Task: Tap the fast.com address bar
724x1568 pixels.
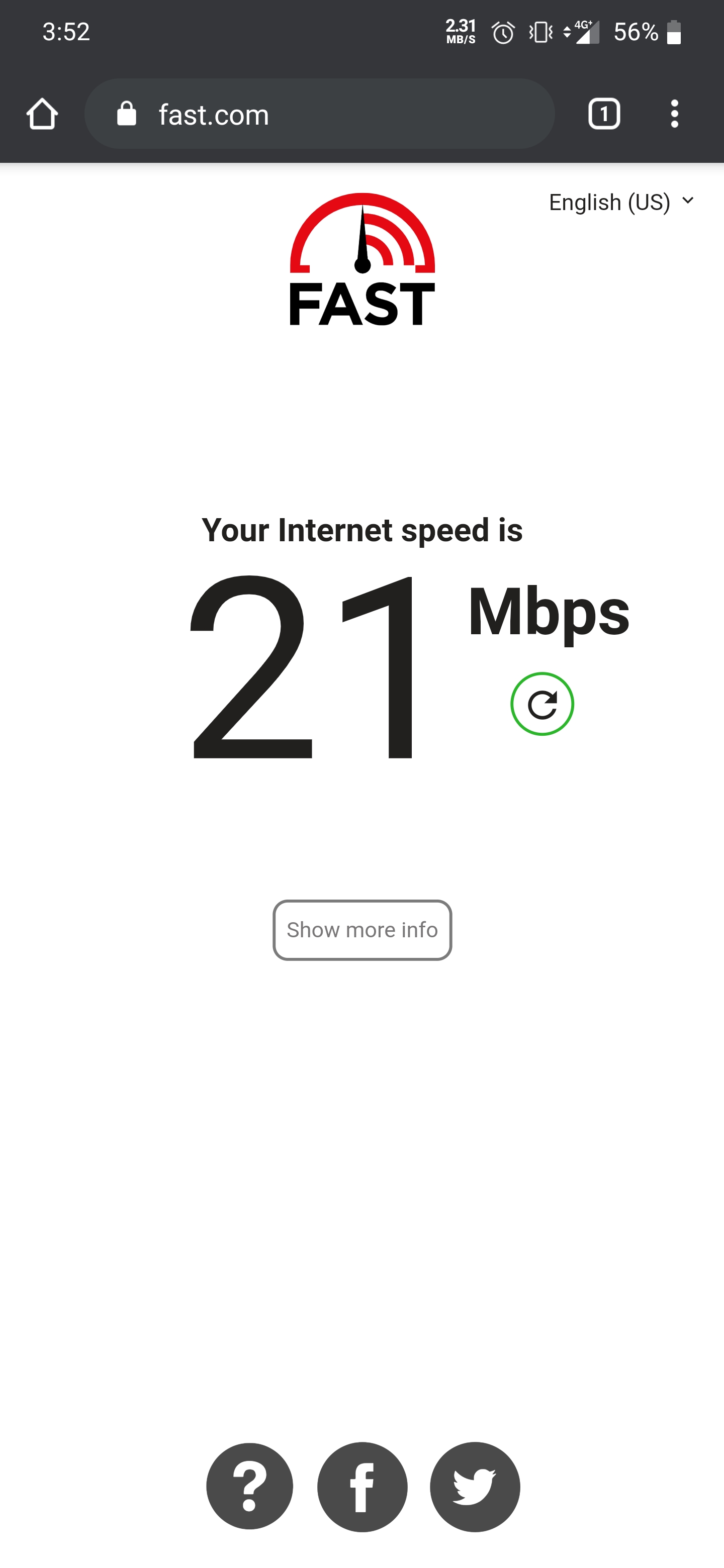Action: tap(320, 114)
